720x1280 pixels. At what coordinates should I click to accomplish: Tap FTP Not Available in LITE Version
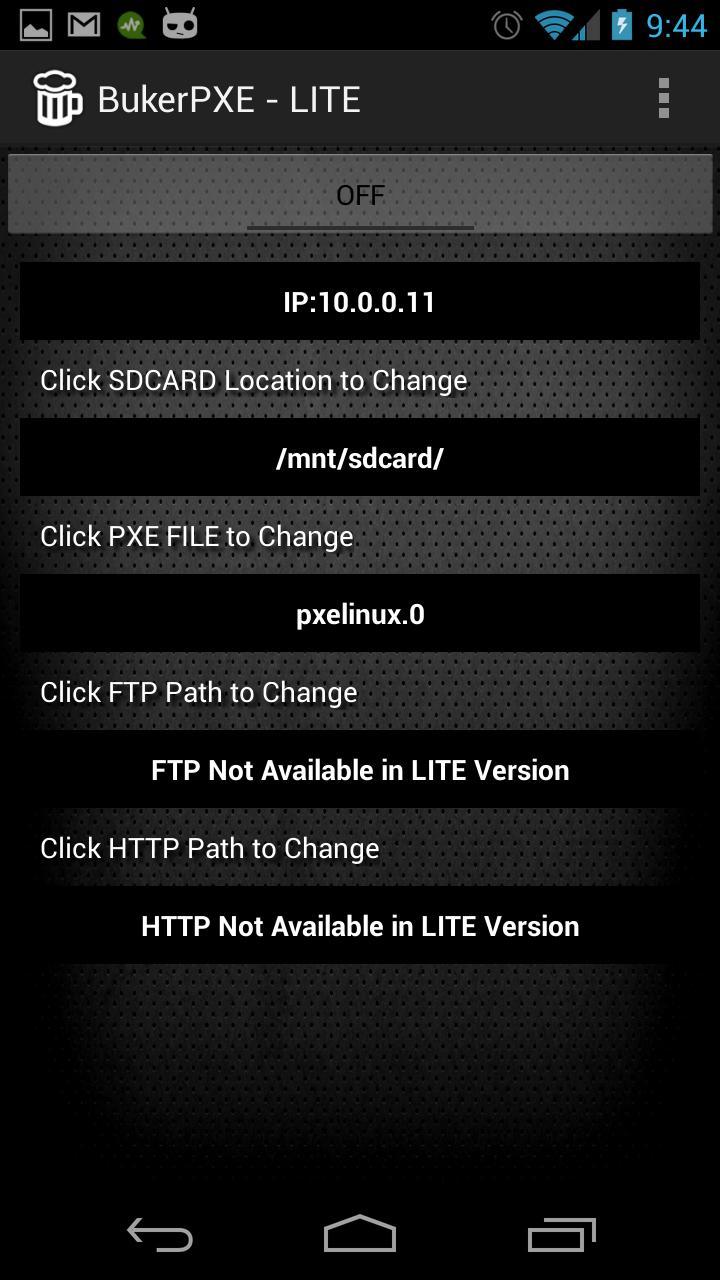pos(360,770)
